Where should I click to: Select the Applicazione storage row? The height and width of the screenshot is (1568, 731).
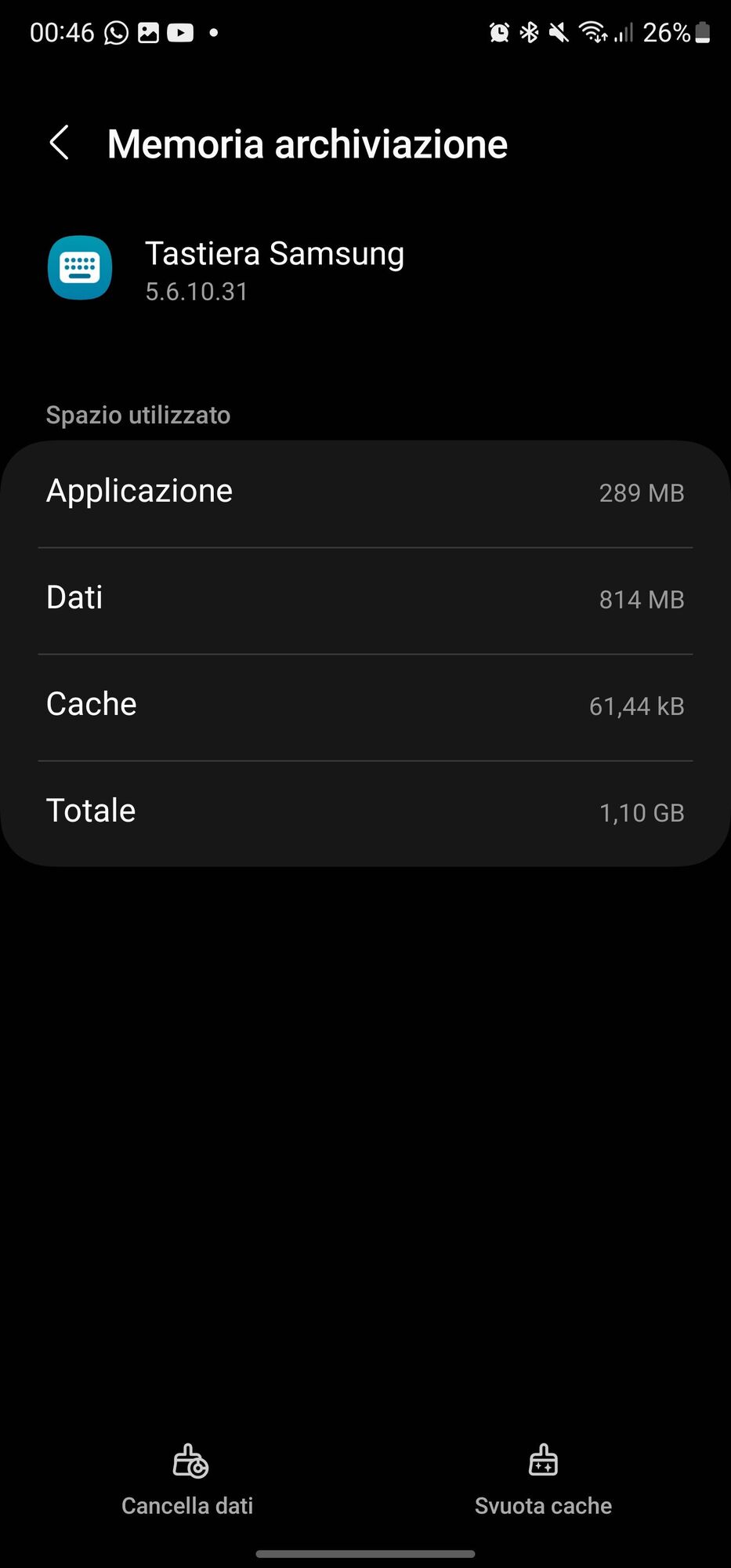tap(365, 491)
